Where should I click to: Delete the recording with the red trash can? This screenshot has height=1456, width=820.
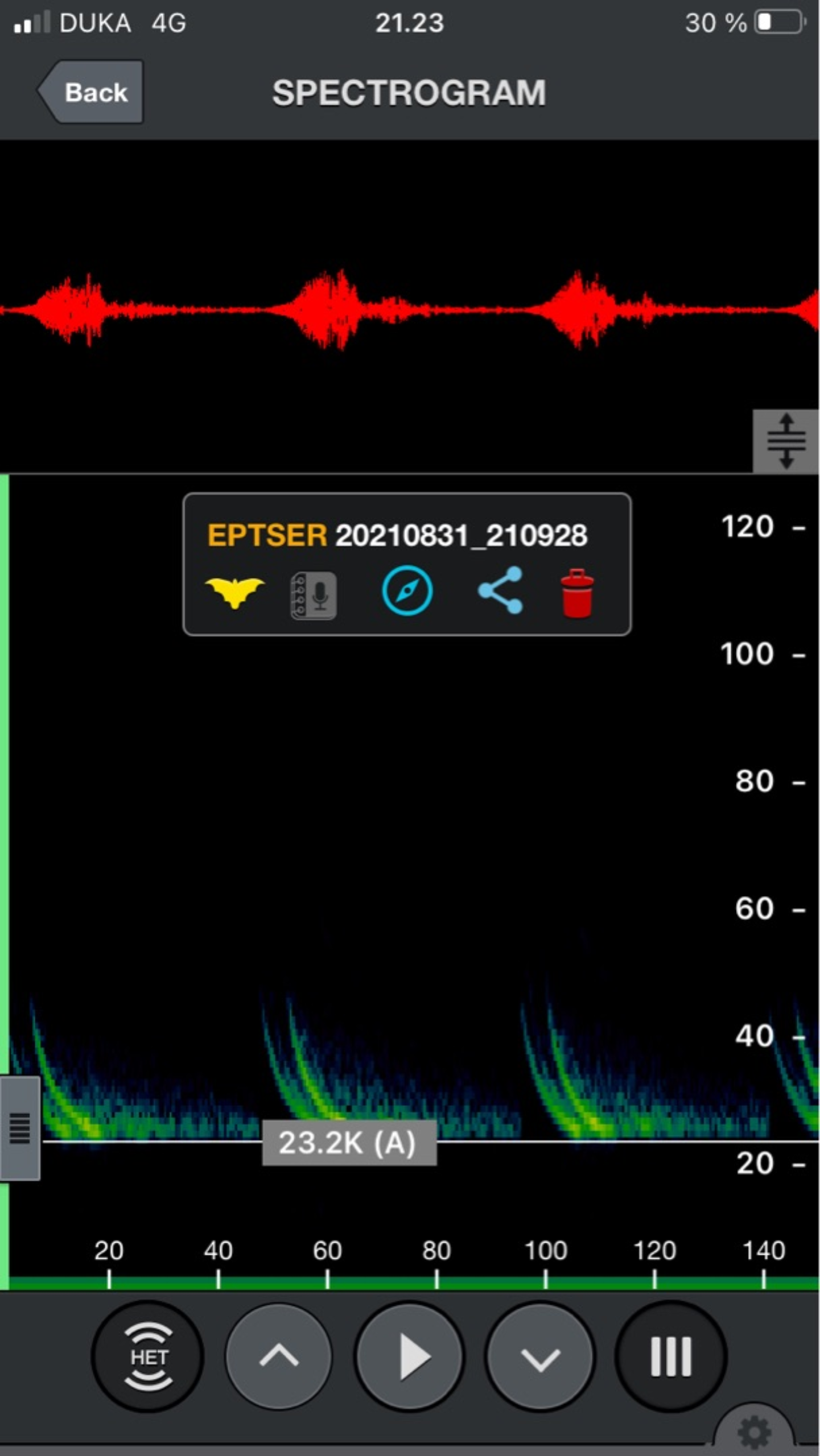pyautogui.click(x=577, y=593)
